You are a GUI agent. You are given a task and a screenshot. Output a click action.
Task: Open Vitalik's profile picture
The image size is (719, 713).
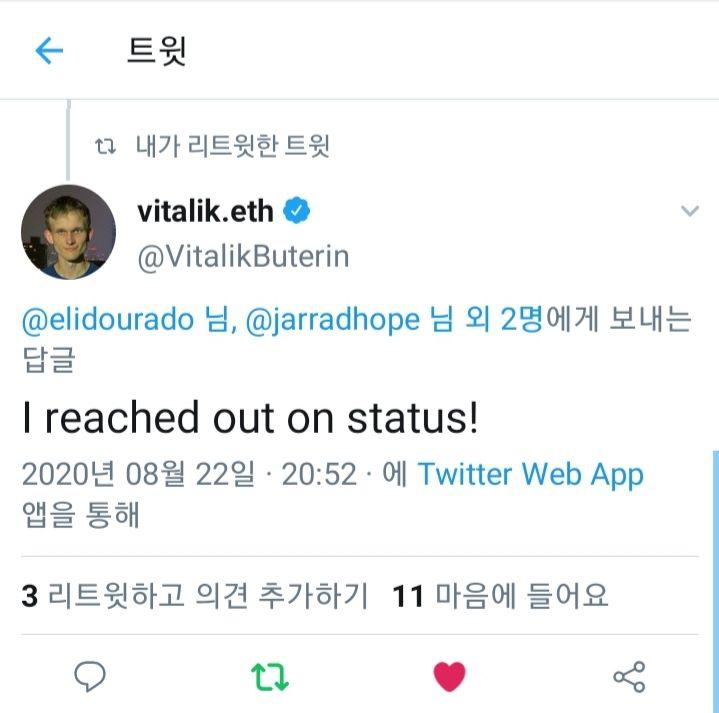click(68, 231)
